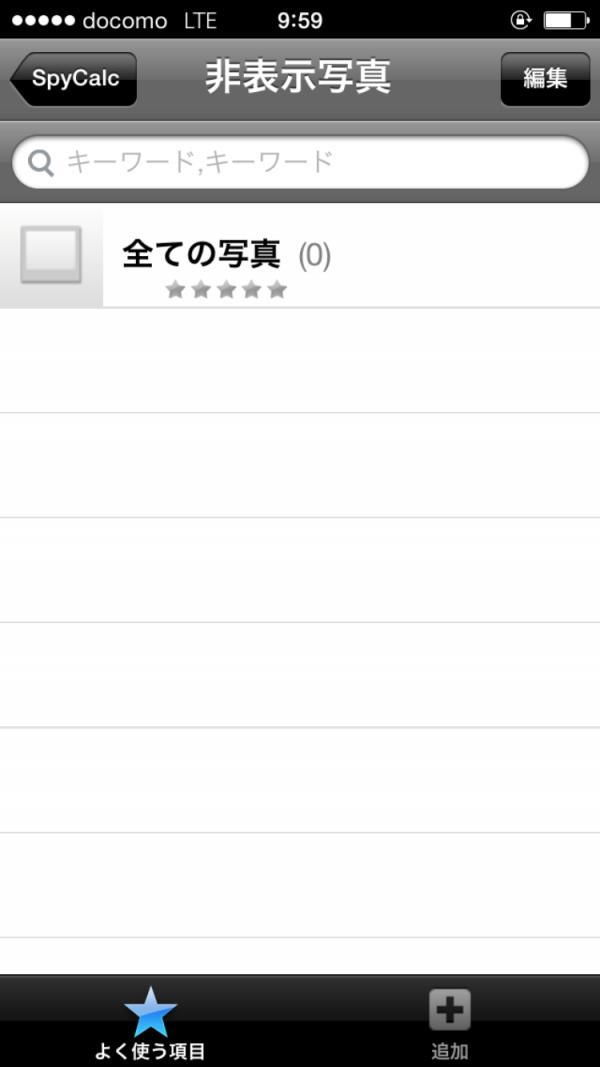Go back to SpyCalc
This screenshot has width=600, height=1067.
coord(74,79)
